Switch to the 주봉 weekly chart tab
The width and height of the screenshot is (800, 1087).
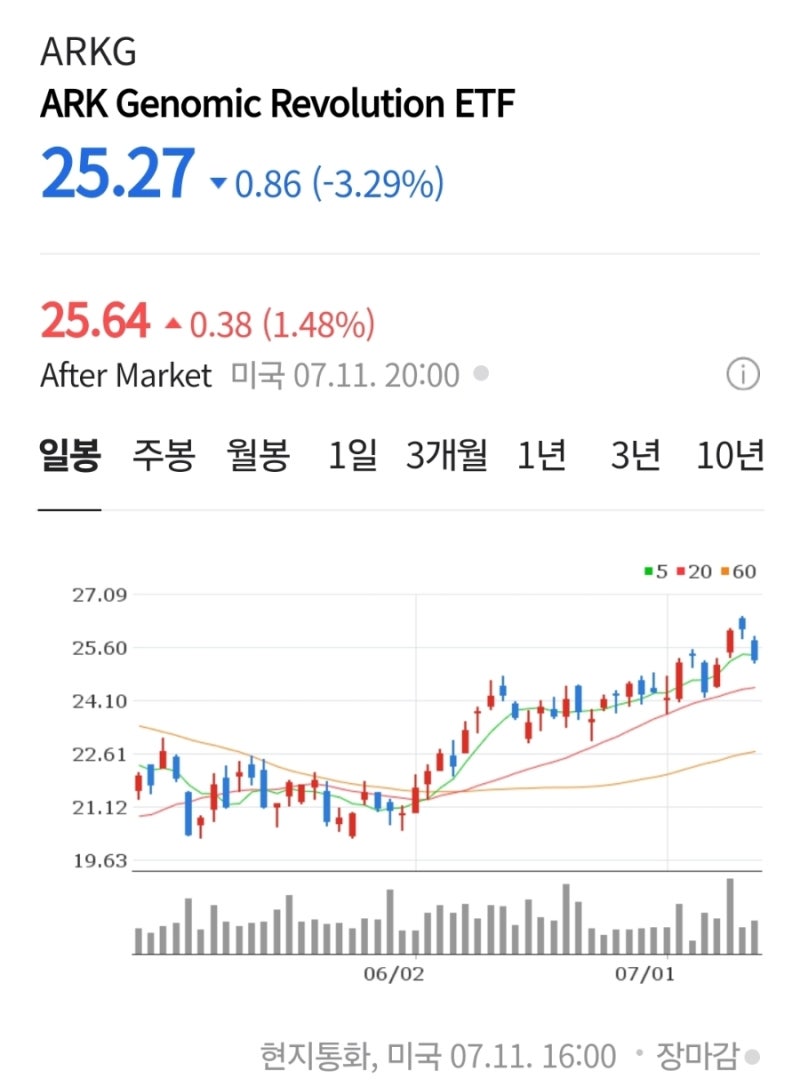pos(157,455)
